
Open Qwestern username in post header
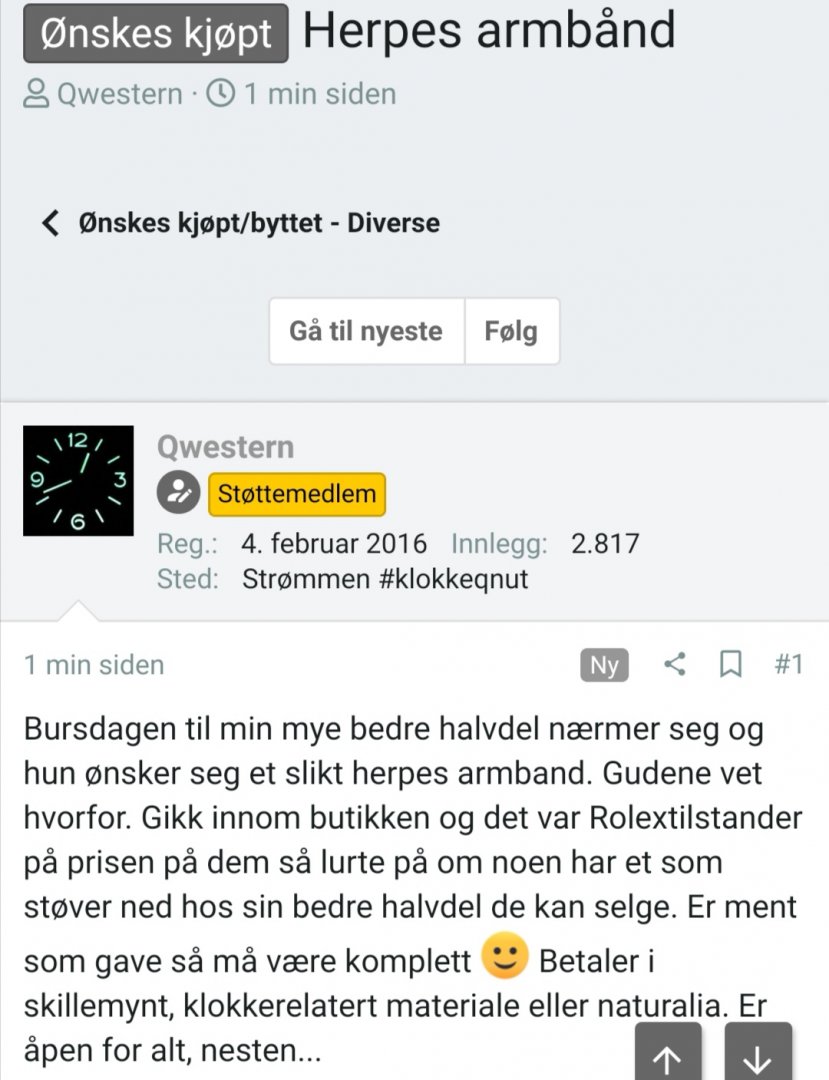click(x=225, y=447)
